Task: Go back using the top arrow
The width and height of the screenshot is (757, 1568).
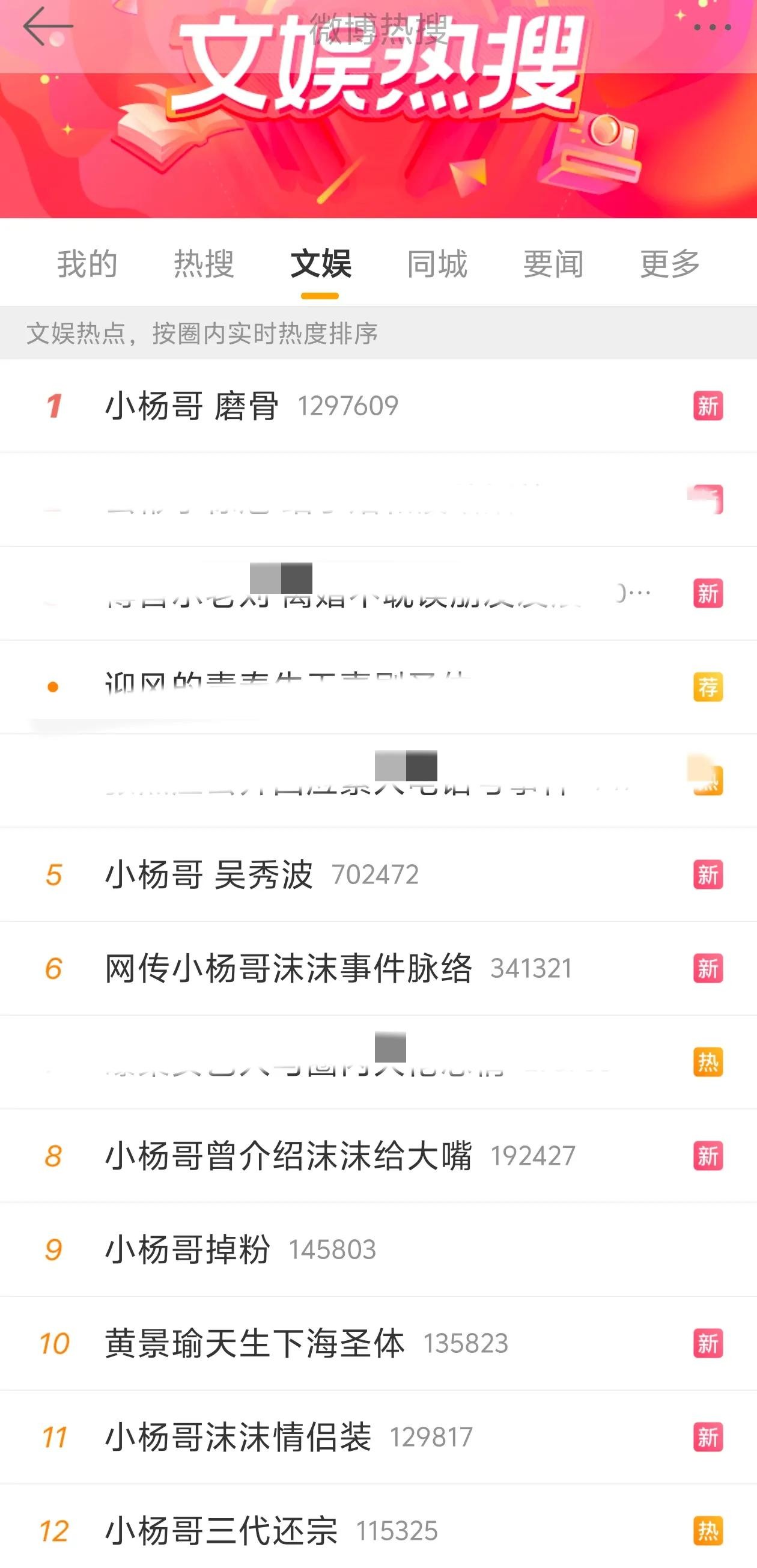Action: (47, 27)
